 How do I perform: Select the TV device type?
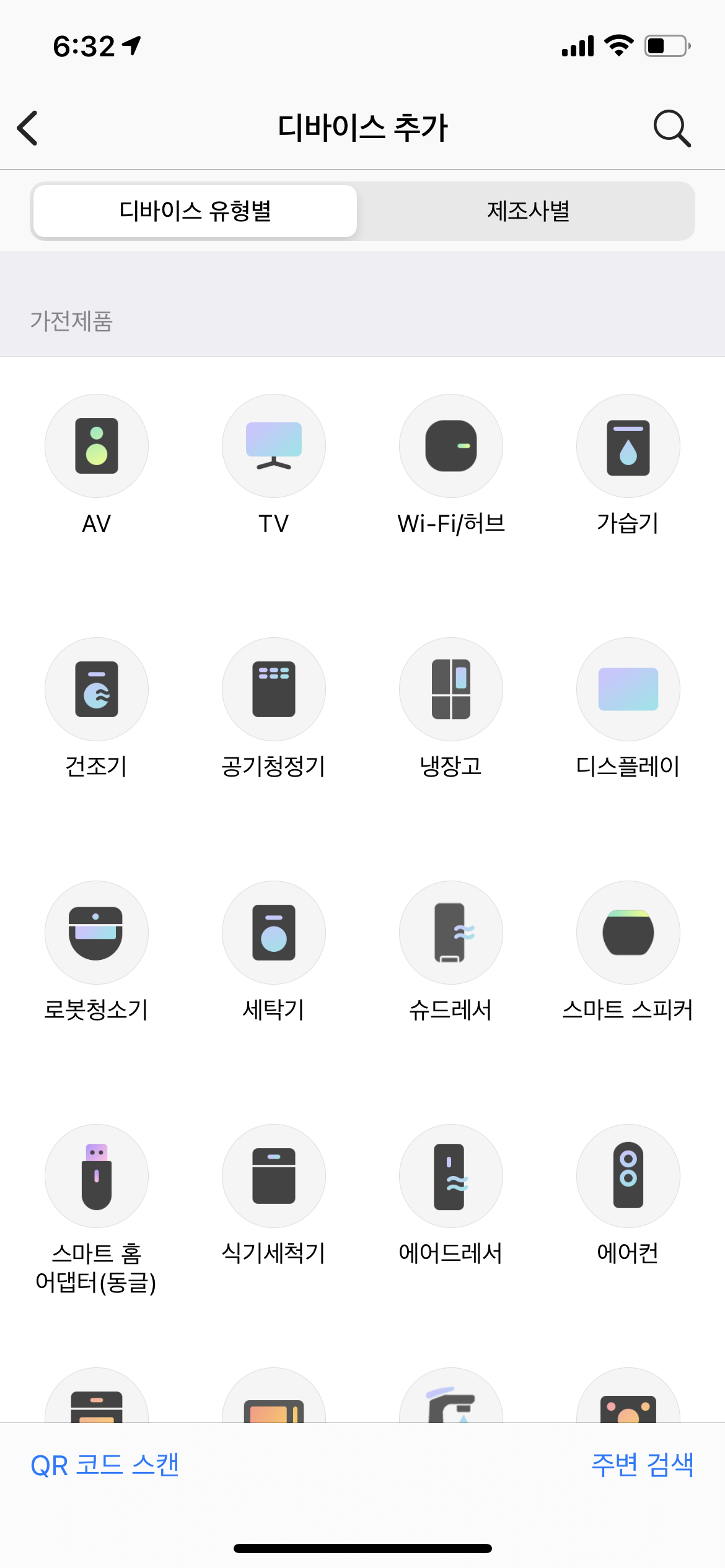[273, 446]
